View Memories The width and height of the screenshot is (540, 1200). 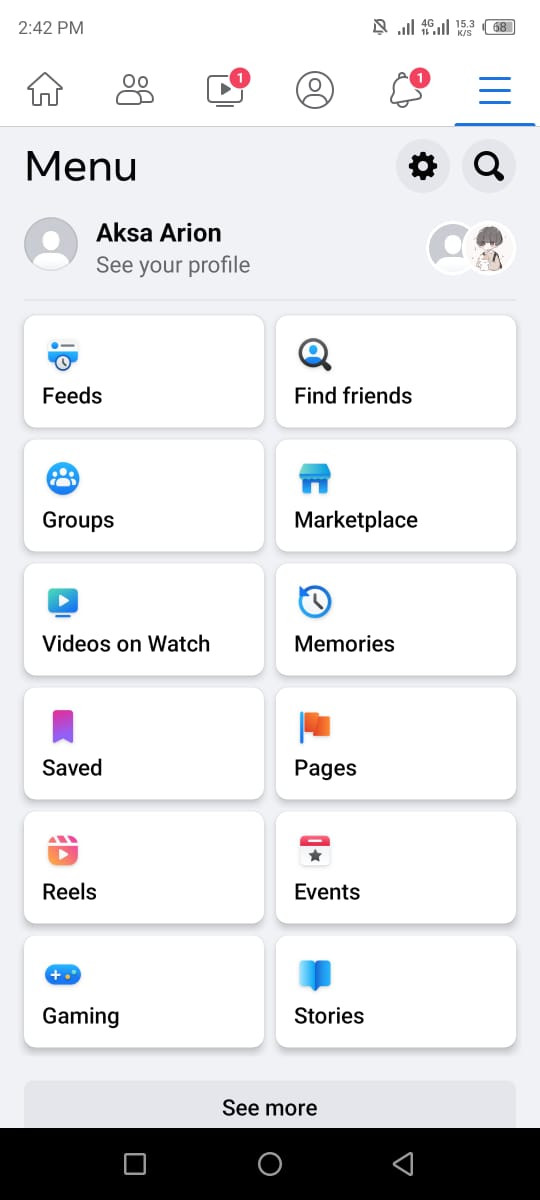396,620
